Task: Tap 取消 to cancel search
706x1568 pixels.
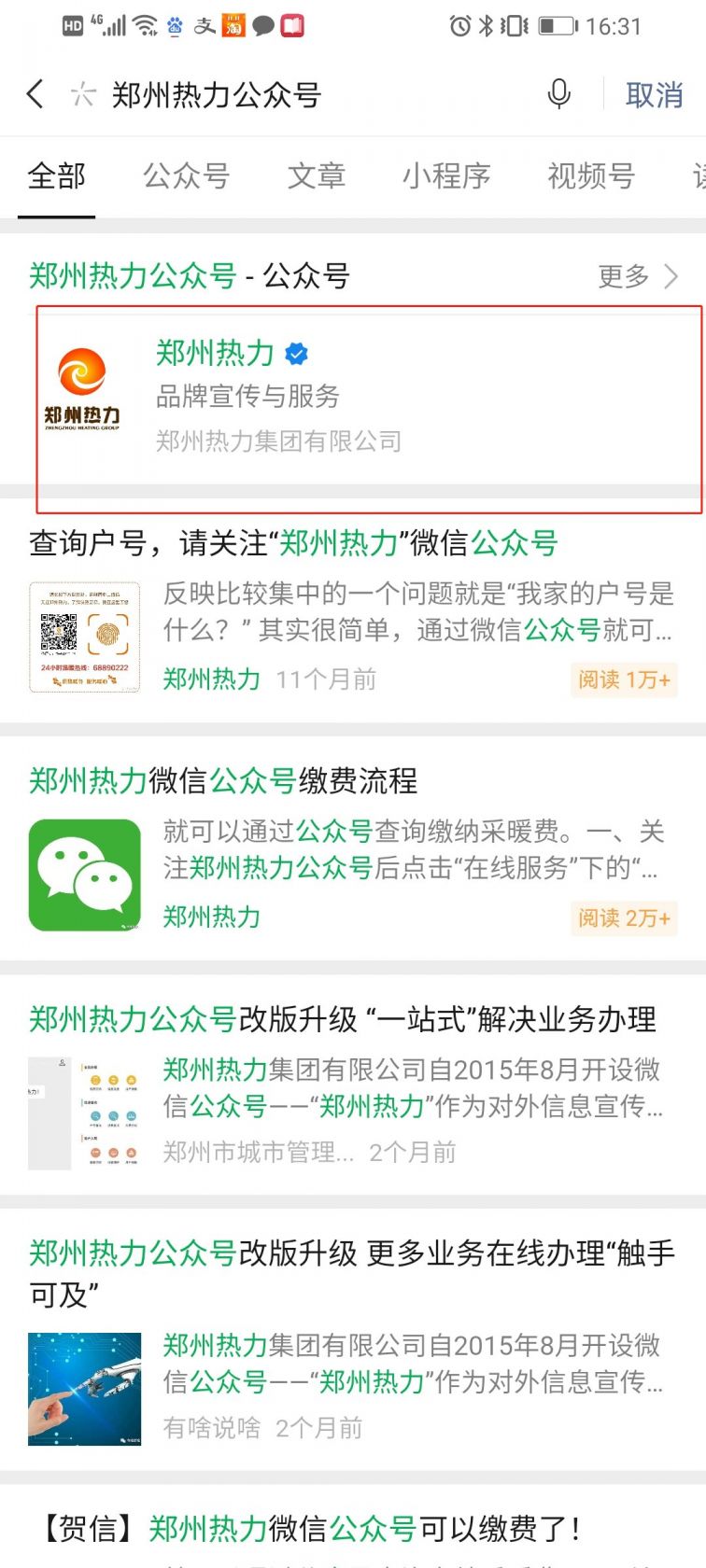Action: [x=654, y=94]
